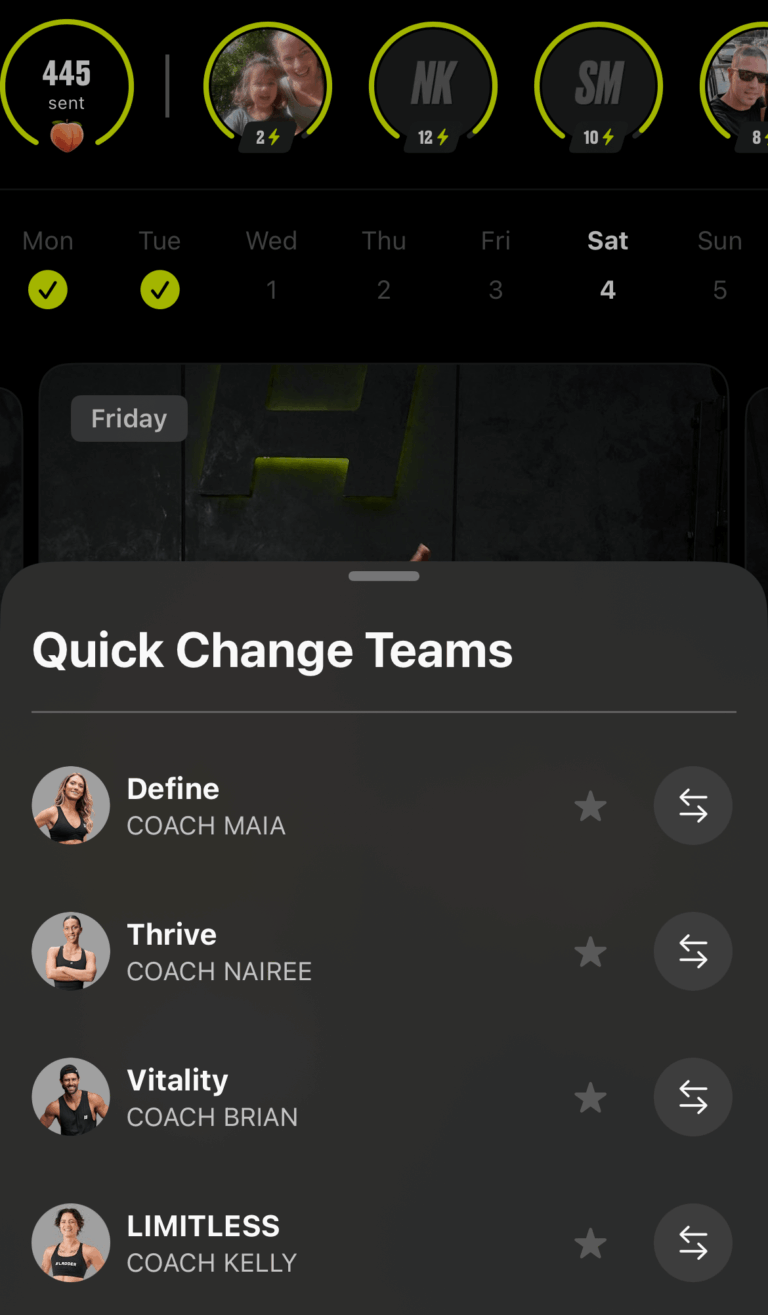Change to Thrive team using swap button
768x1315 pixels.
[x=693, y=952]
